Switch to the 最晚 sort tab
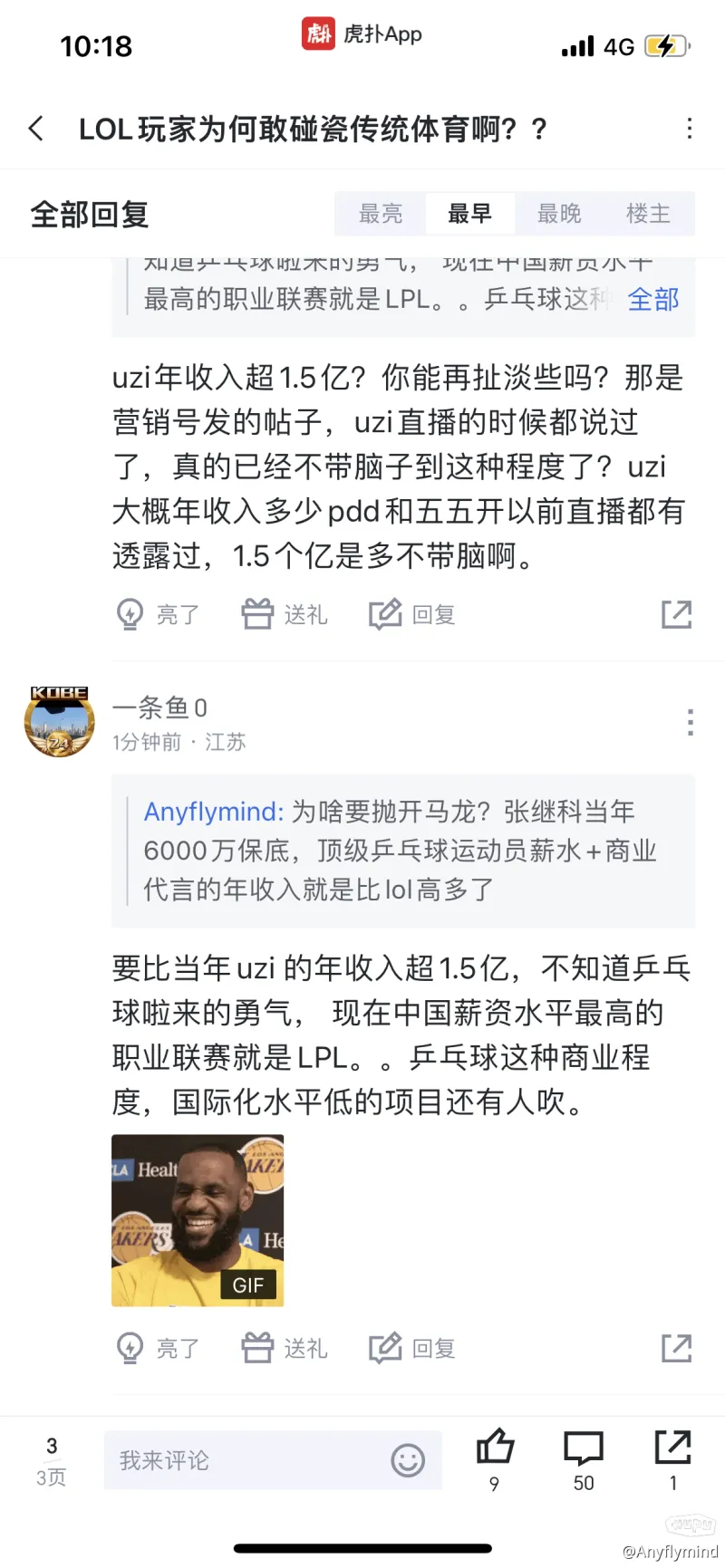The image size is (725, 1568). [x=559, y=214]
